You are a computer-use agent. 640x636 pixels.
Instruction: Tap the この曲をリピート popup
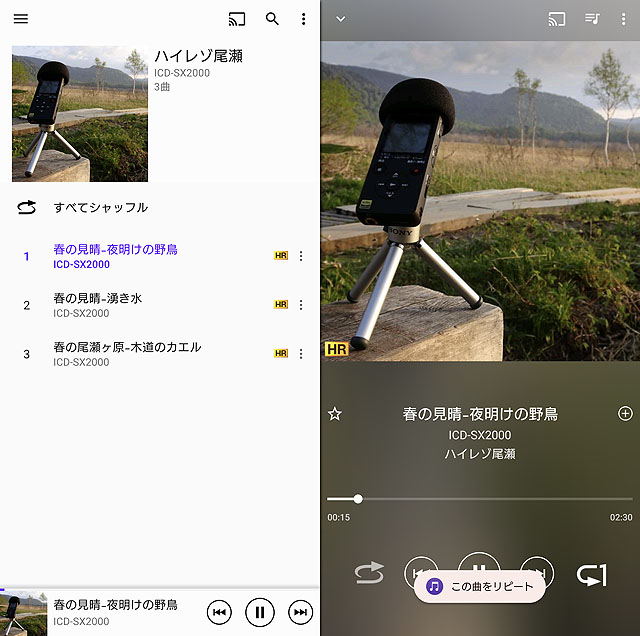click(x=480, y=587)
